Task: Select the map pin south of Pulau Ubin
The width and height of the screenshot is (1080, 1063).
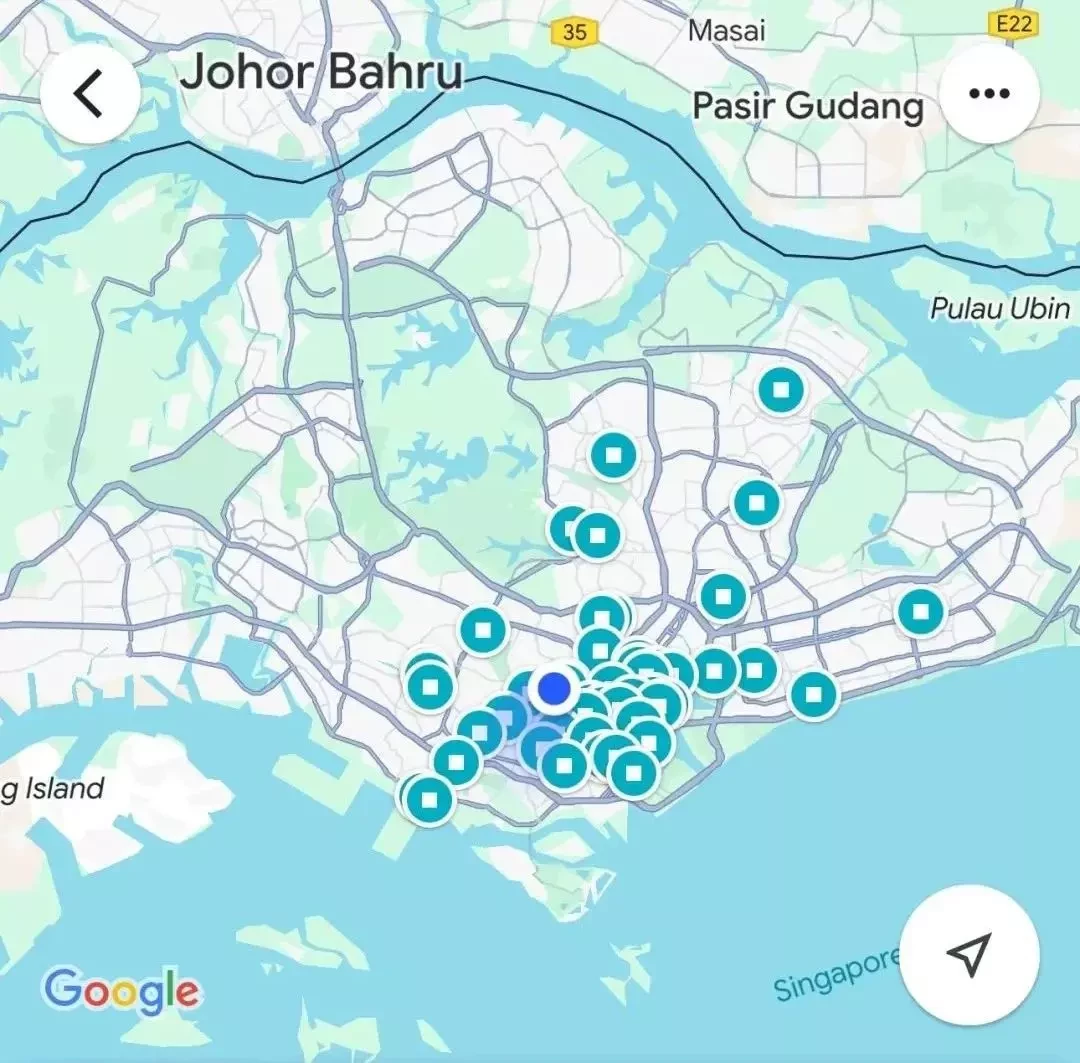Action: (x=781, y=390)
